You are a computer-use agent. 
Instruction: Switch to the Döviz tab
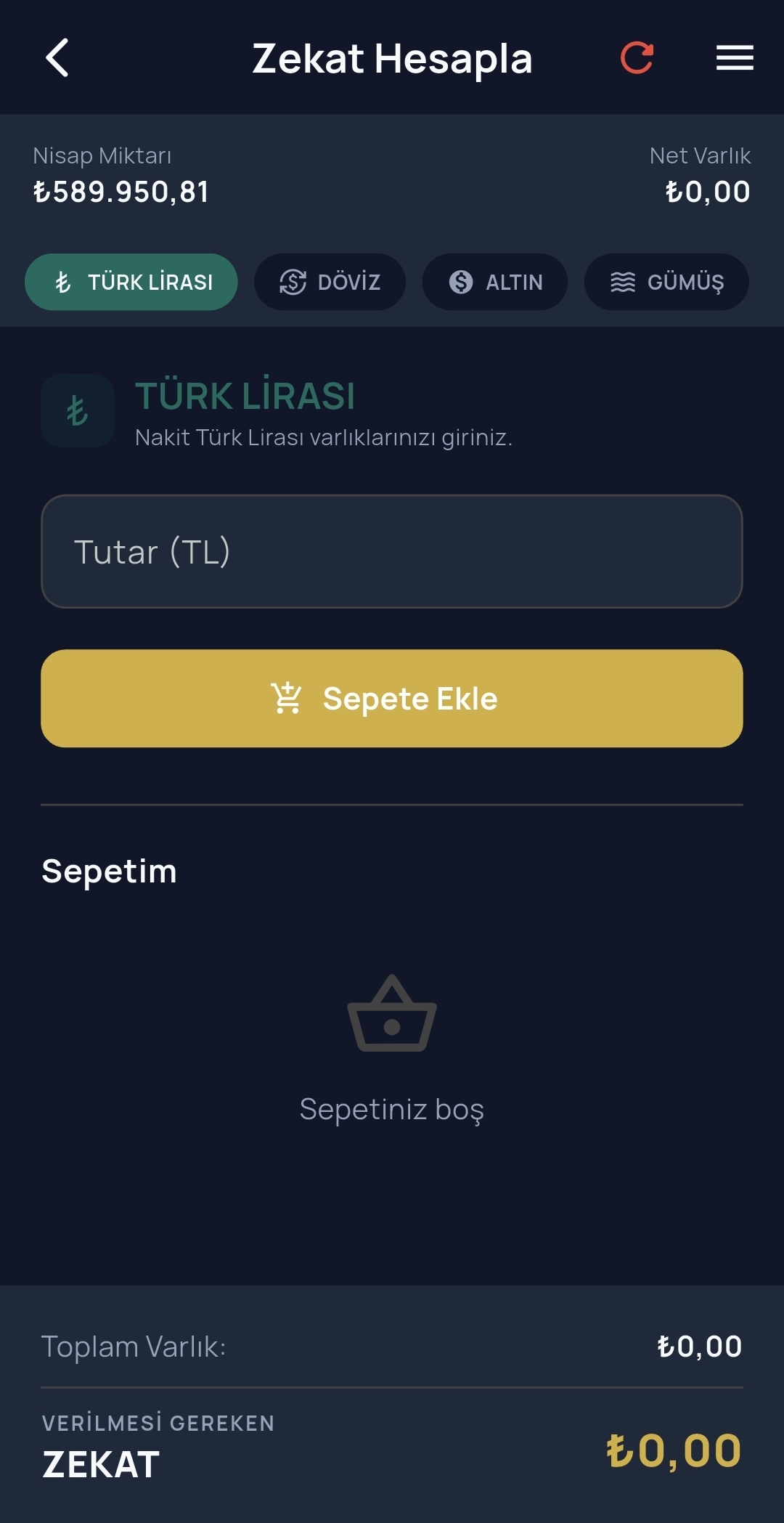(330, 282)
